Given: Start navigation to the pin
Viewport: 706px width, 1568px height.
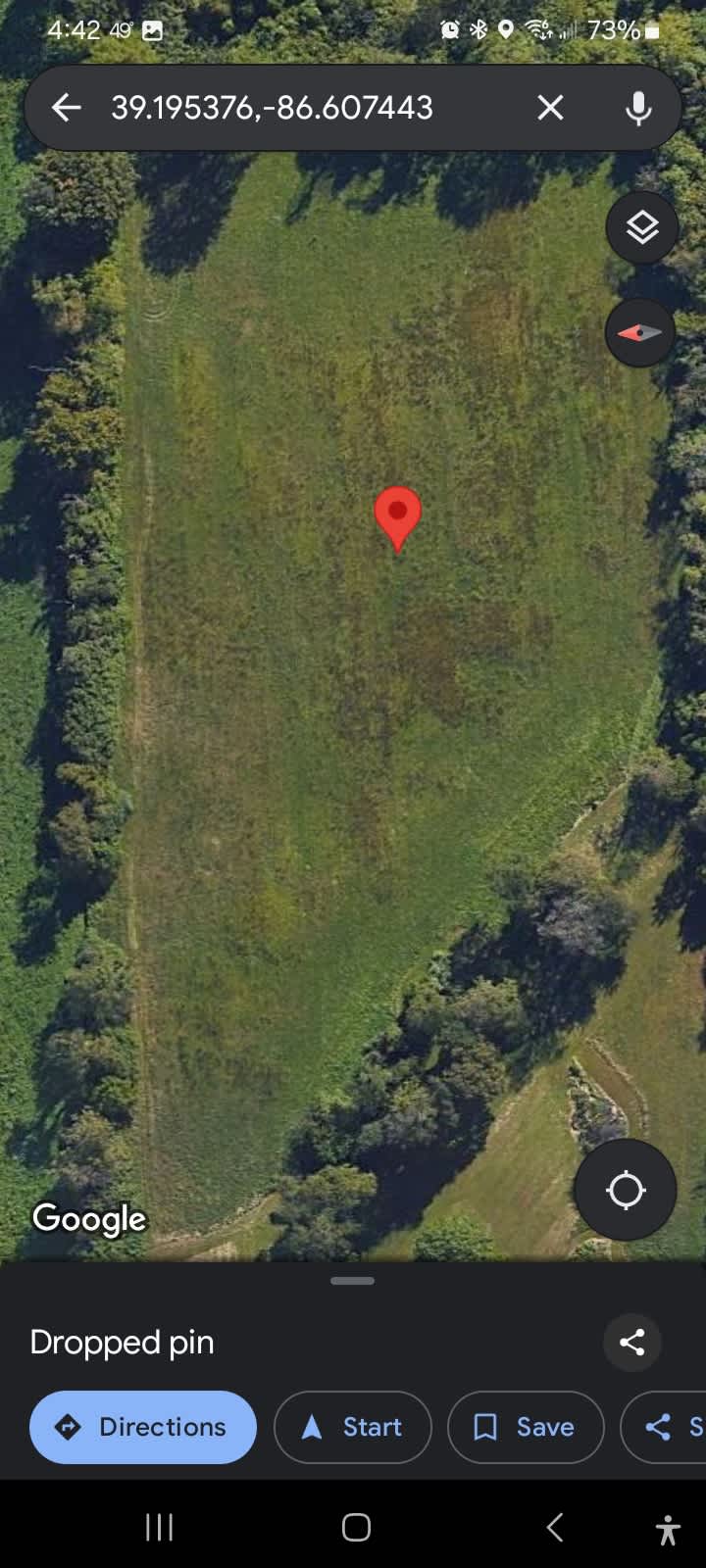Looking at the screenshot, I should pos(352,1427).
